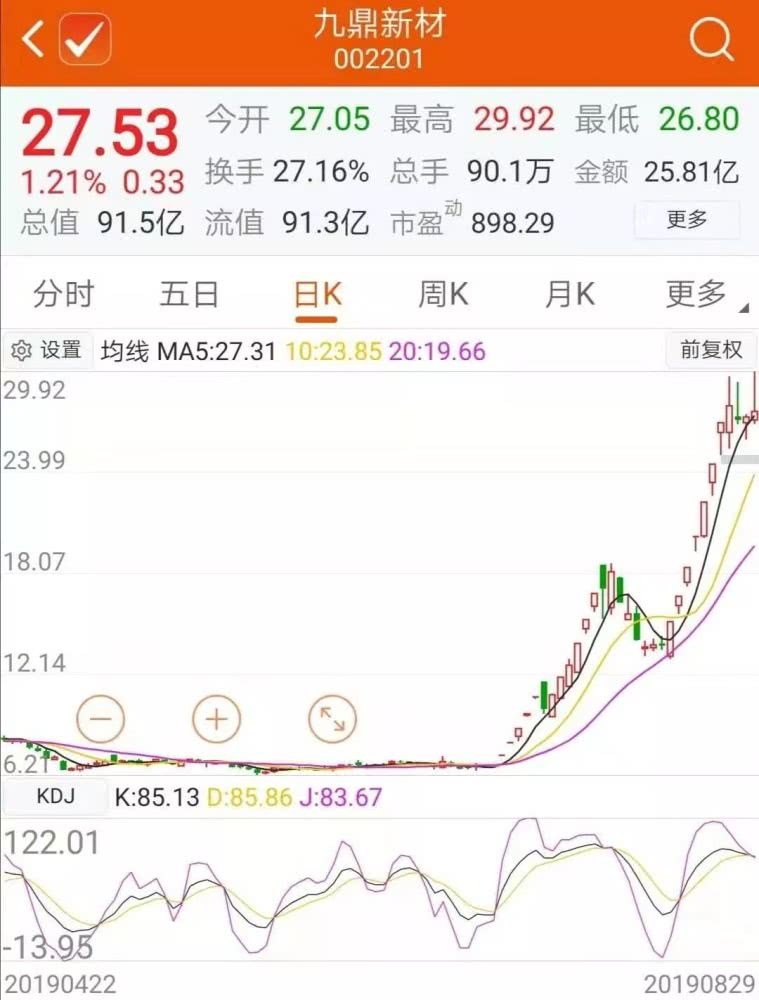
Task: Toggle the watchlist checkmark for 九鼎新材
Action: pyautogui.click(x=85, y=40)
